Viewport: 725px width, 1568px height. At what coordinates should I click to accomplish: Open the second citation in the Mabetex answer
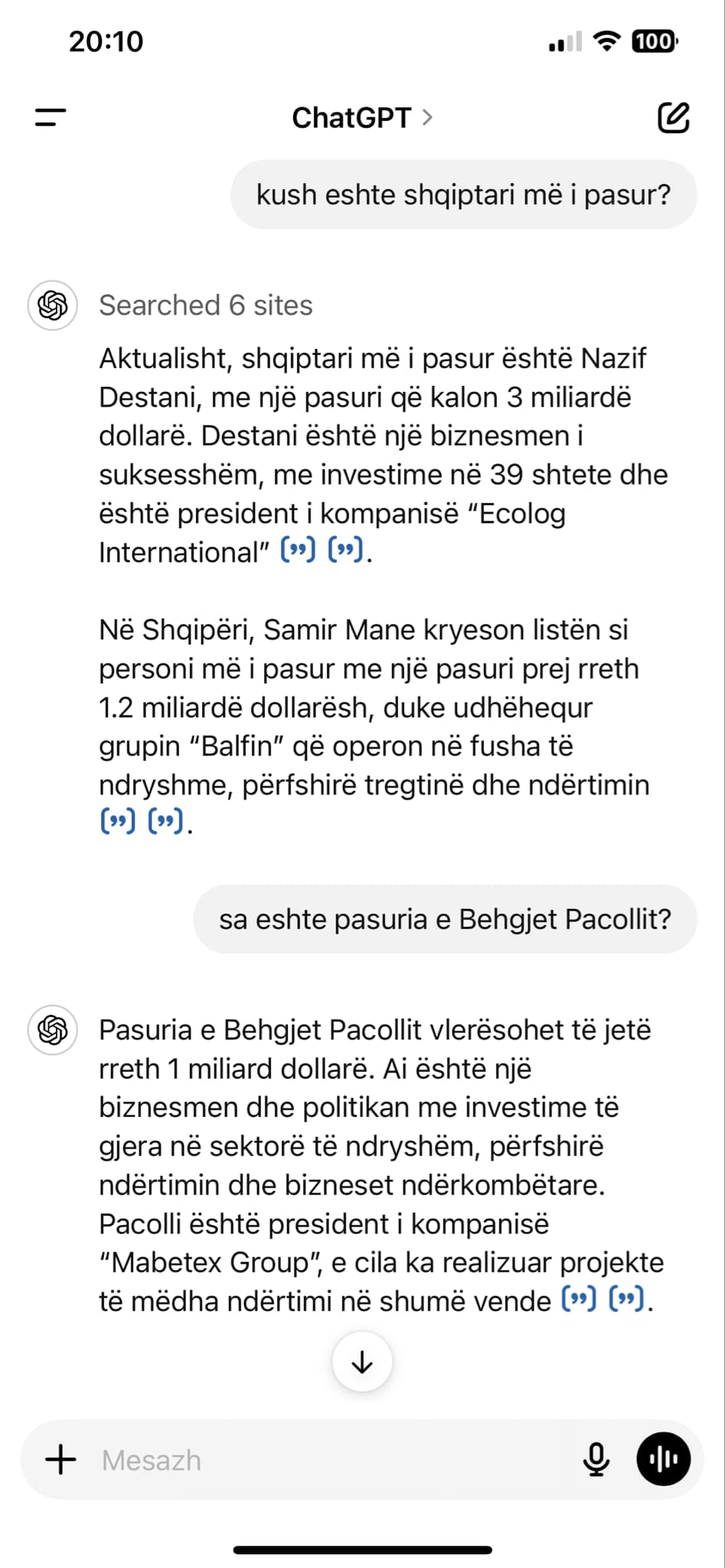point(627,1299)
